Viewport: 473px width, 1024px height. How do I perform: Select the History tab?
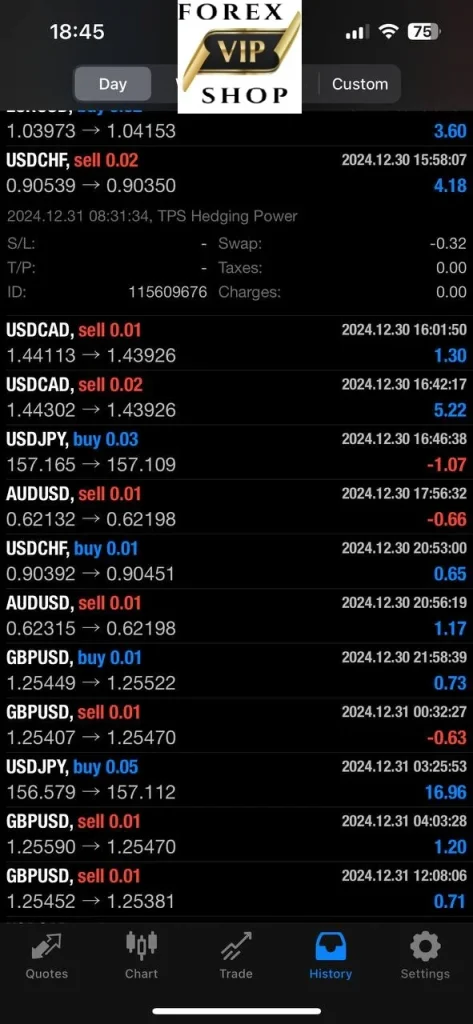331,956
